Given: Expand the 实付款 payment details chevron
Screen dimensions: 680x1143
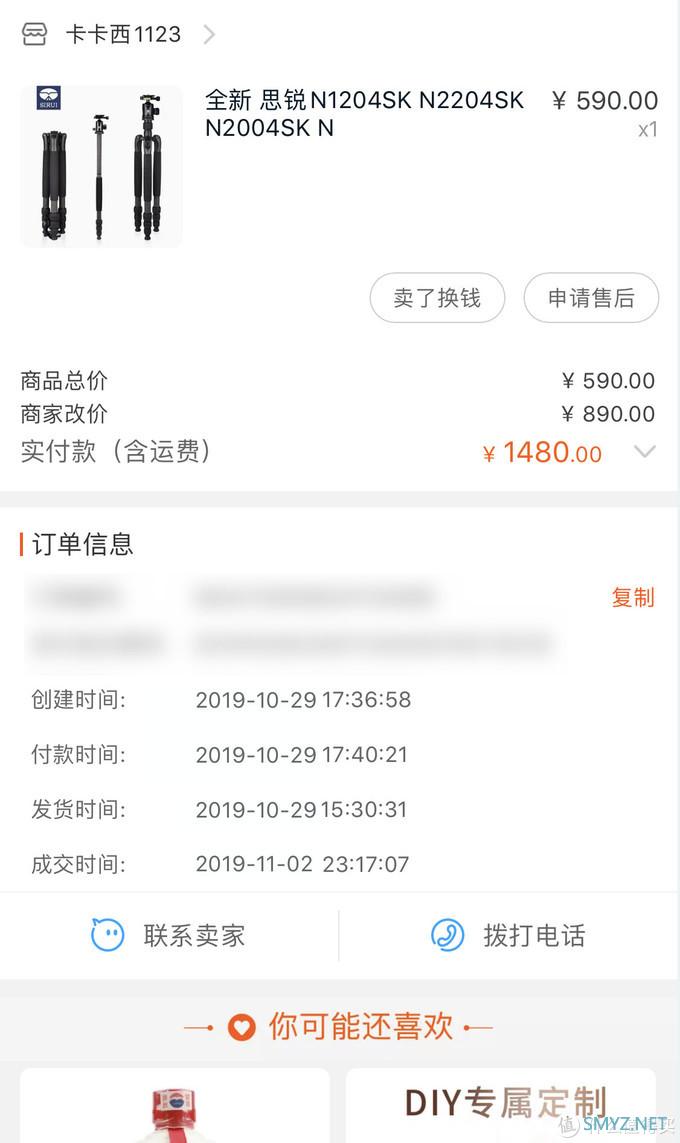Looking at the screenshot, I should (x=645, y=452).
